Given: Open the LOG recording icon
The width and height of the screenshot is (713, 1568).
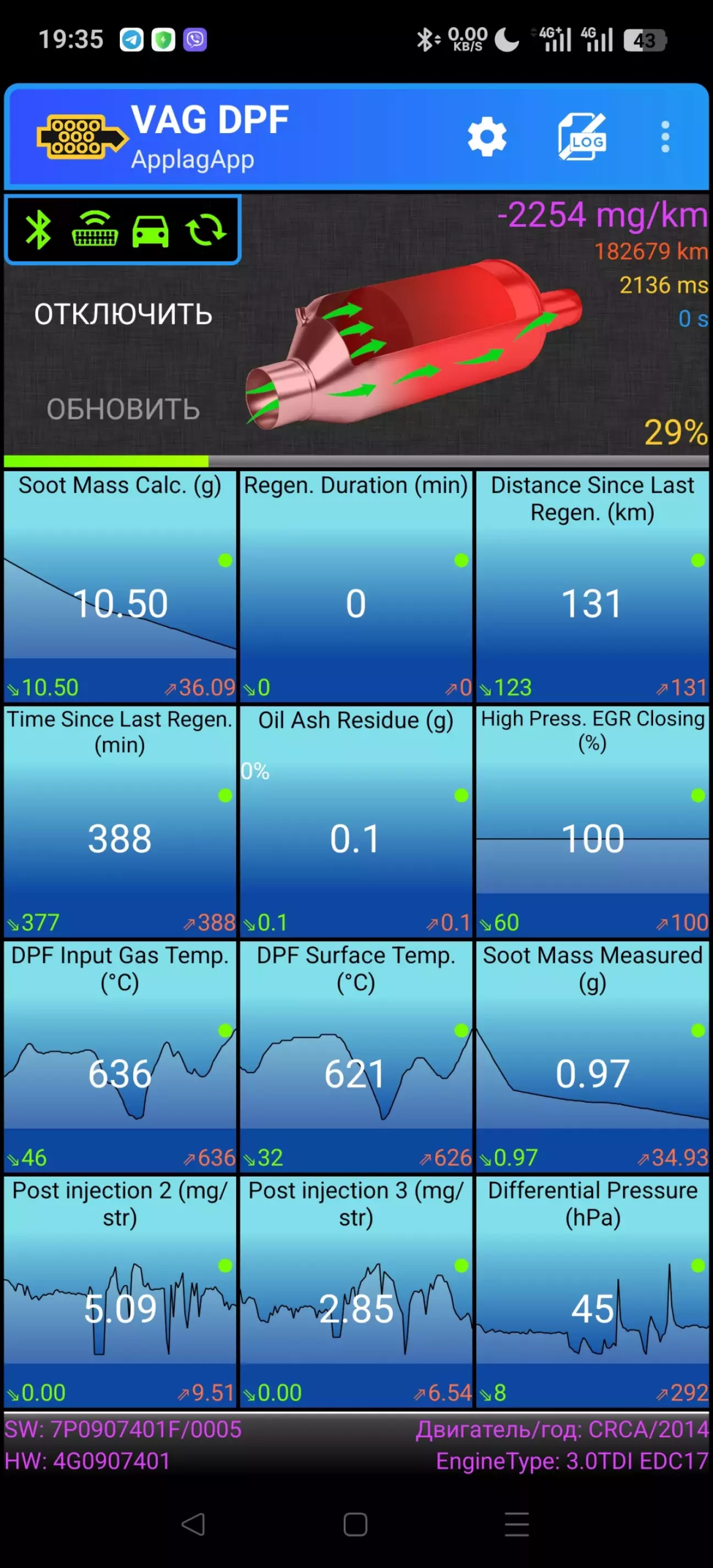Looking at the screenshot, I should 582,137.
